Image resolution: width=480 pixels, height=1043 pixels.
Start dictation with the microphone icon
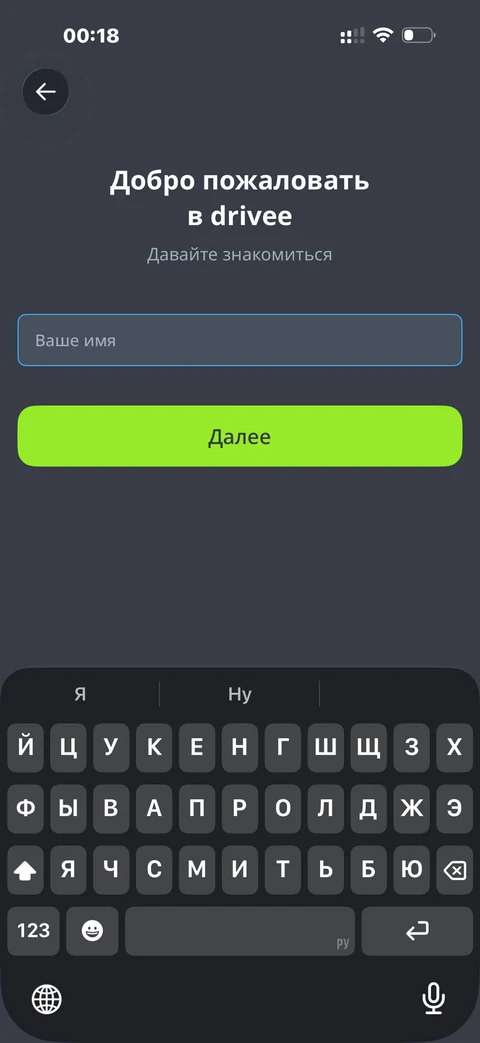pos(433,998)
